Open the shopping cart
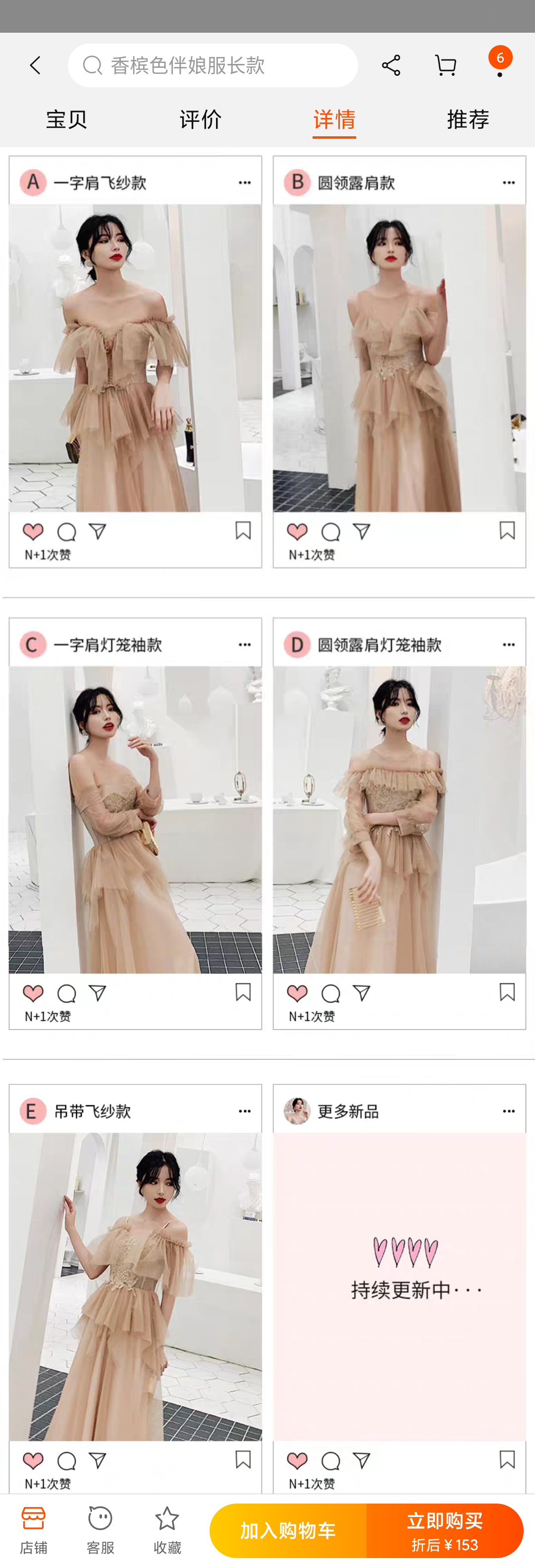The width and height of the screenshot is (535, 1568). [445, 65]
